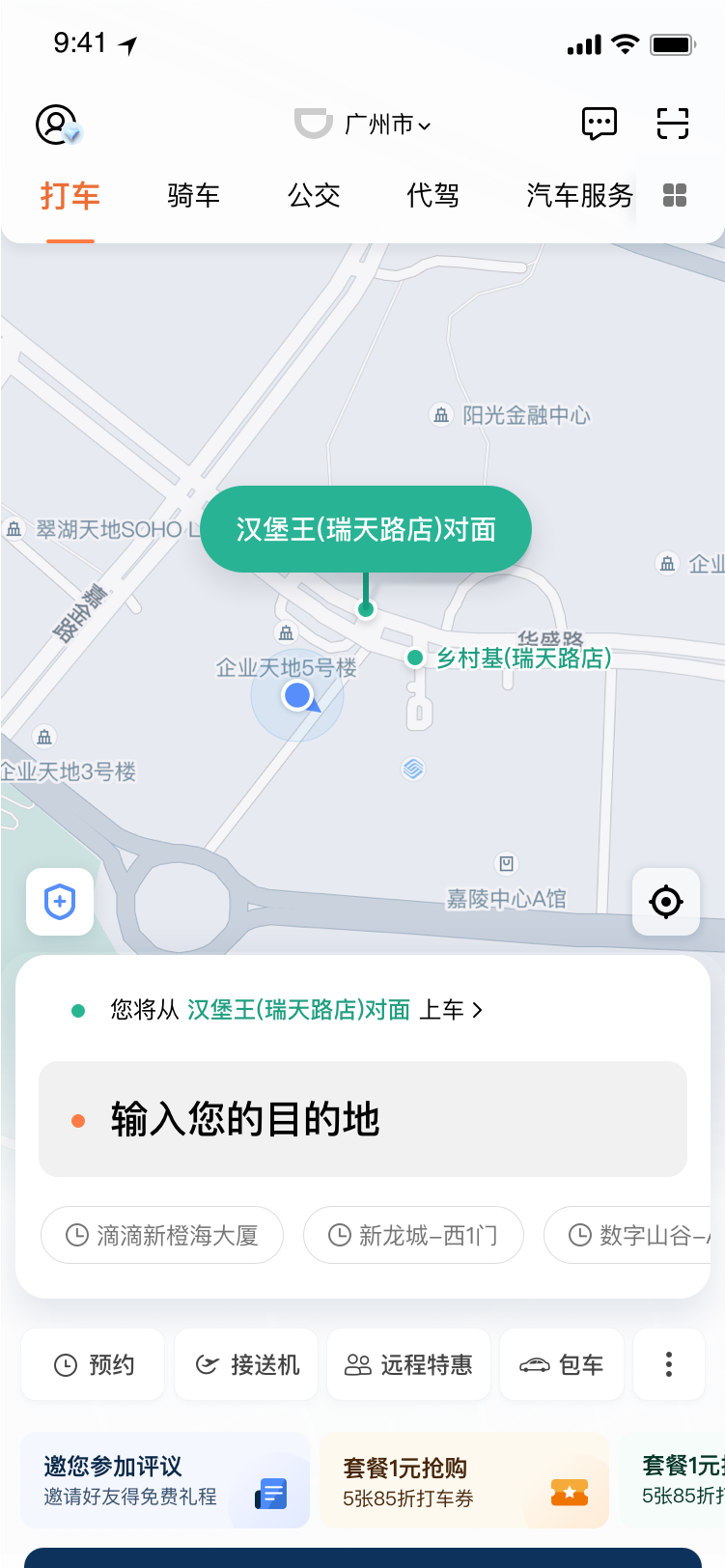Open the 接送机 airport transfer option

(x=246, y=1364)
